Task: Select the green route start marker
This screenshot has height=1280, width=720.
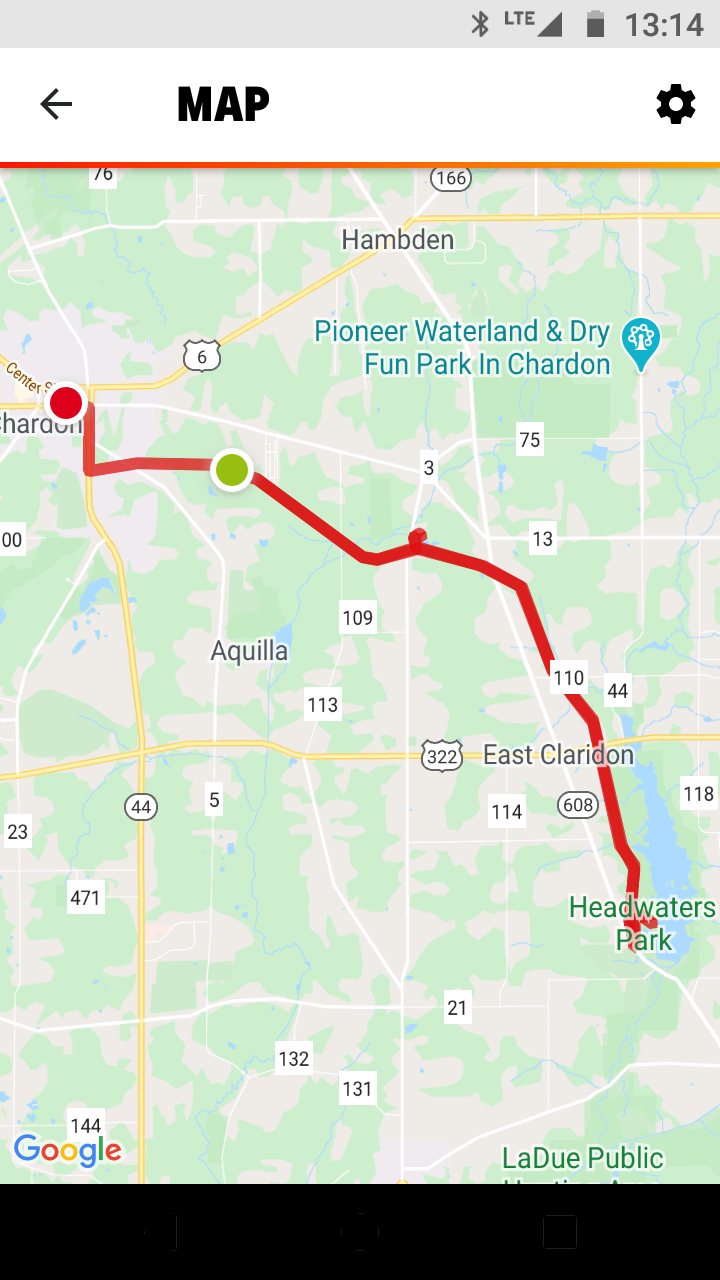Action: [232, 469]
